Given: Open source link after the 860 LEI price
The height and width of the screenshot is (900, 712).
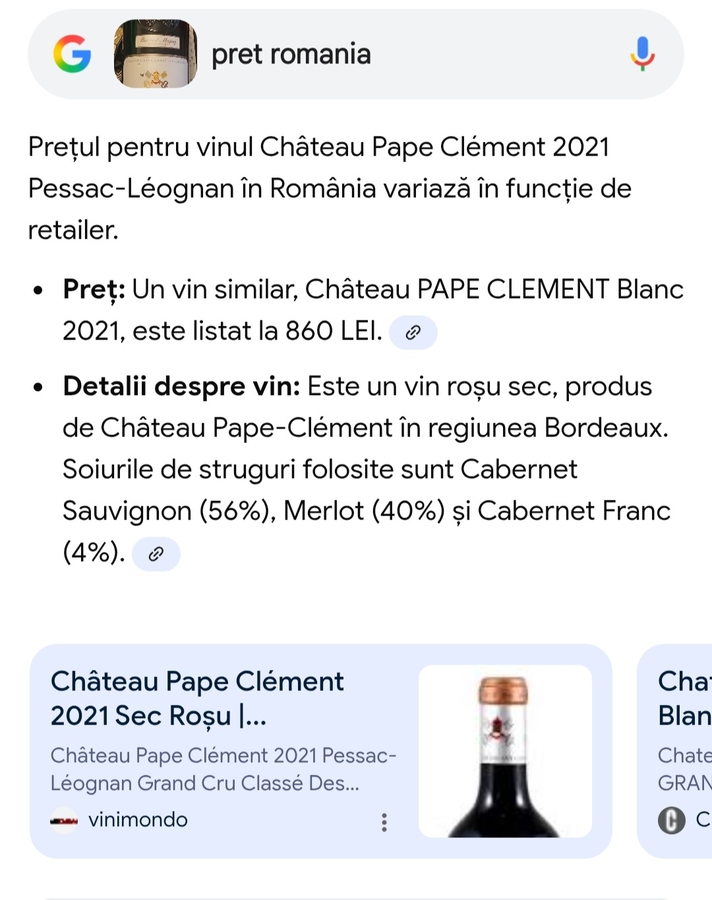Looking at the screenshot, I should coord(413,333).
